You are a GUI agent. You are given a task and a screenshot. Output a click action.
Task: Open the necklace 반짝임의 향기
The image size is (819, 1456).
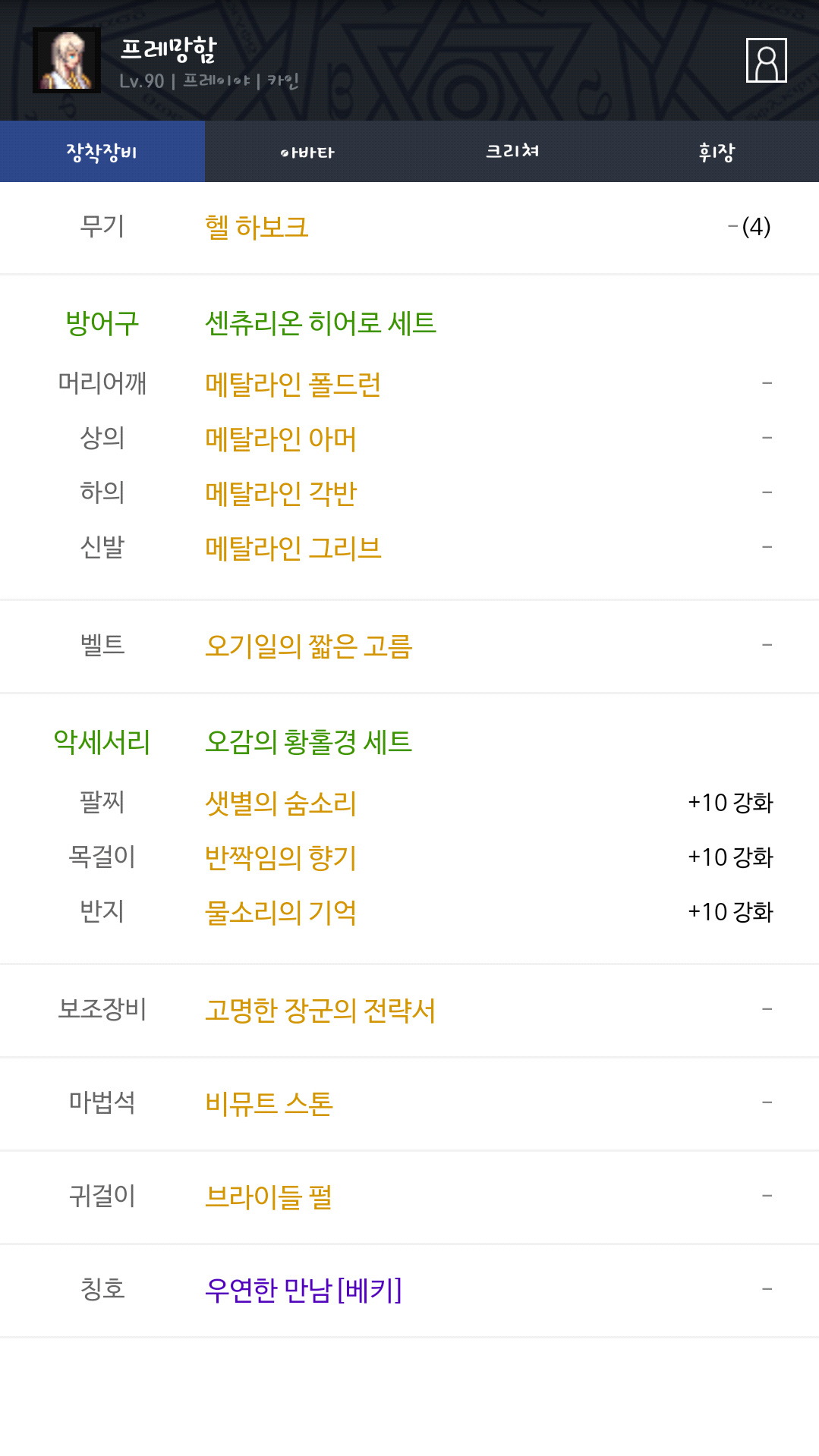click(x=281, y=857)
